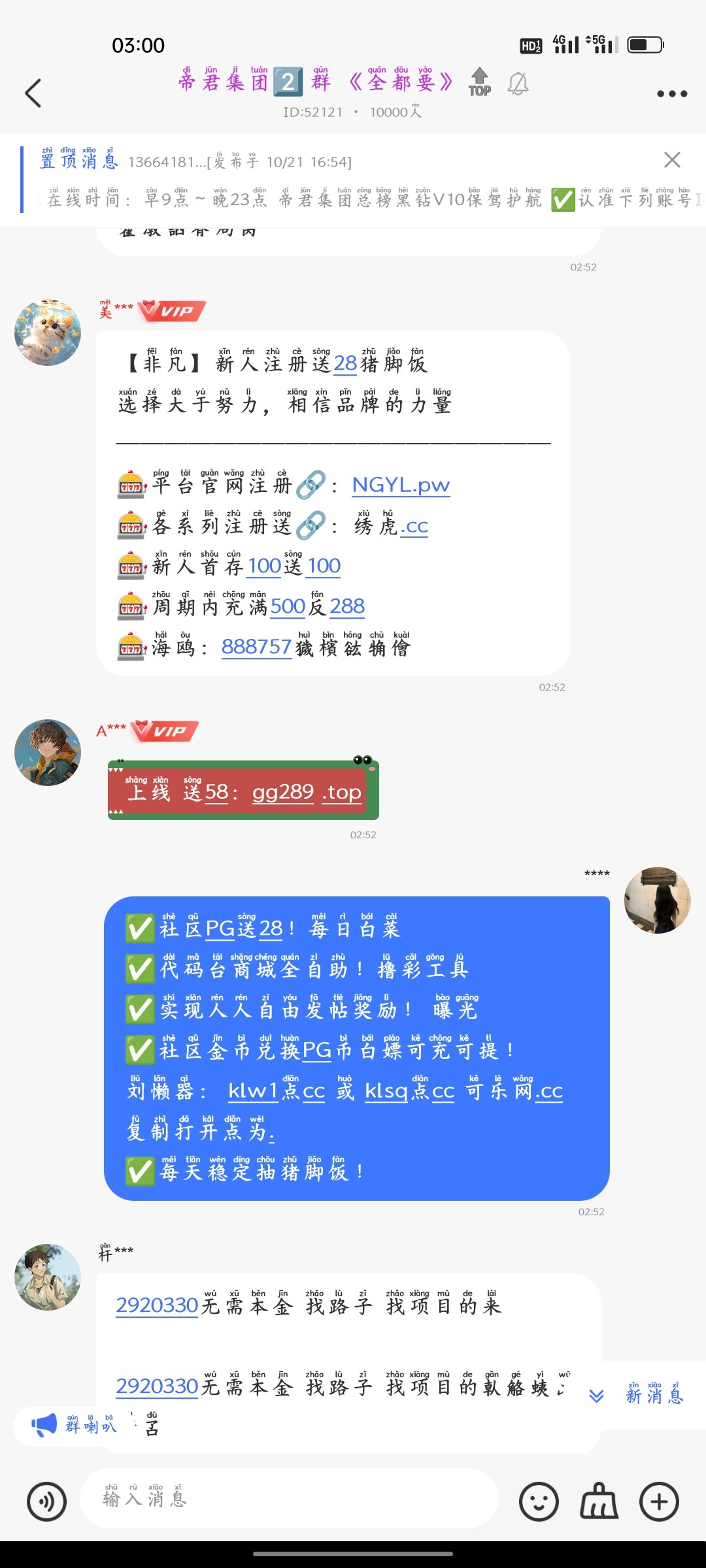
Task: Open the plus attachments menu
Action: tap(659, 1501)
